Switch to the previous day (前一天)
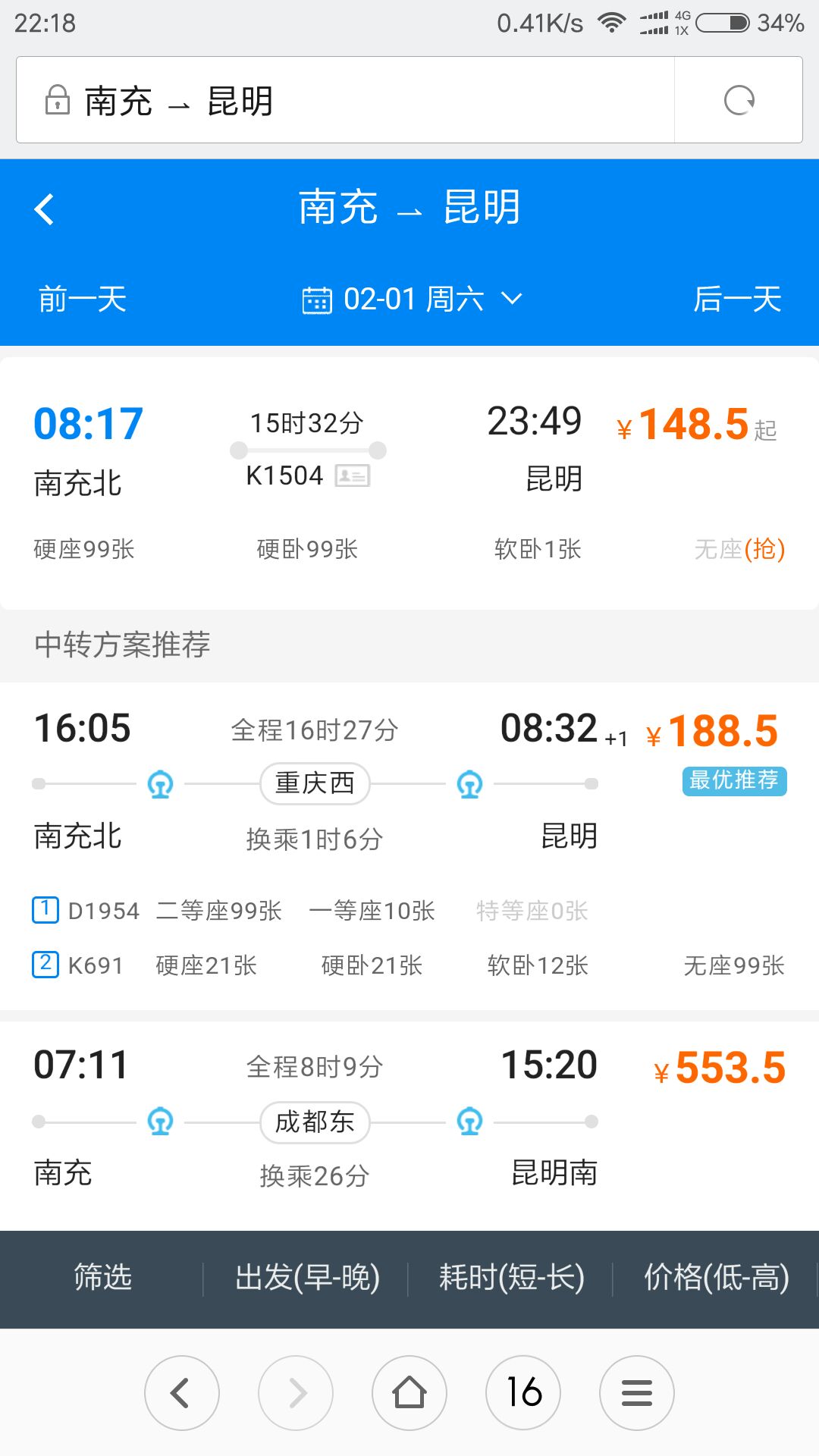Viewport: 819px width, 1456px height. 83,299
